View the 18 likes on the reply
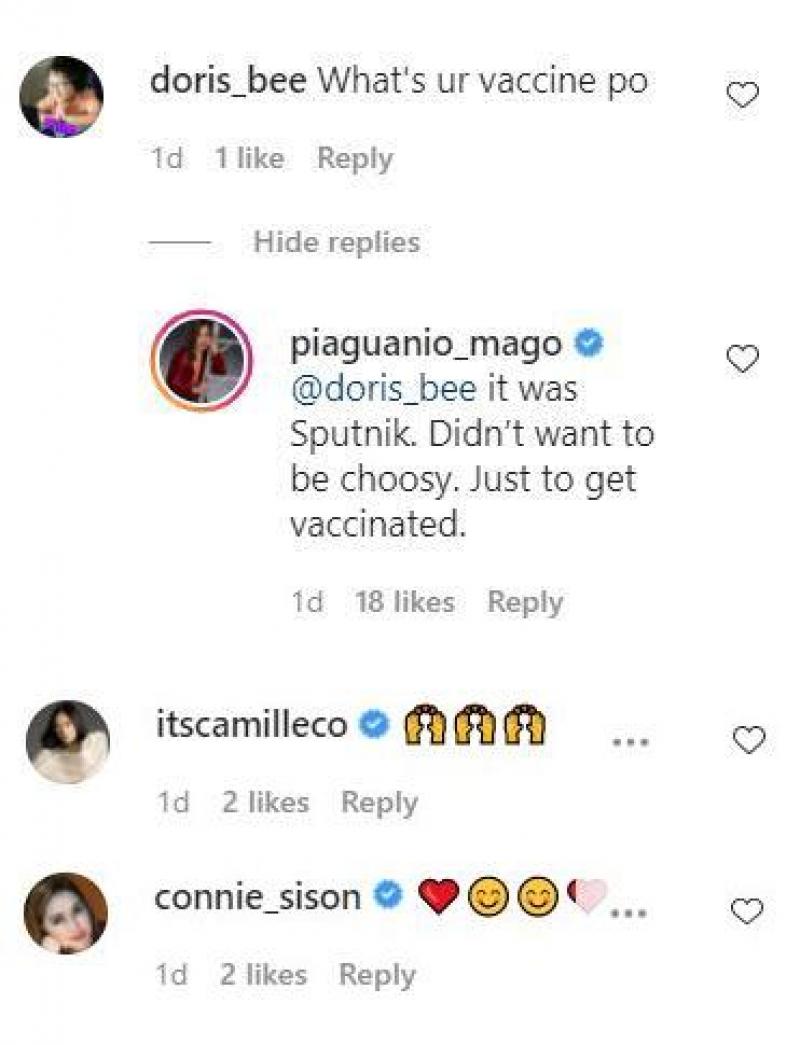Image resolution: width=800 pixels, height=1045 pixels. tap(404, 601)
